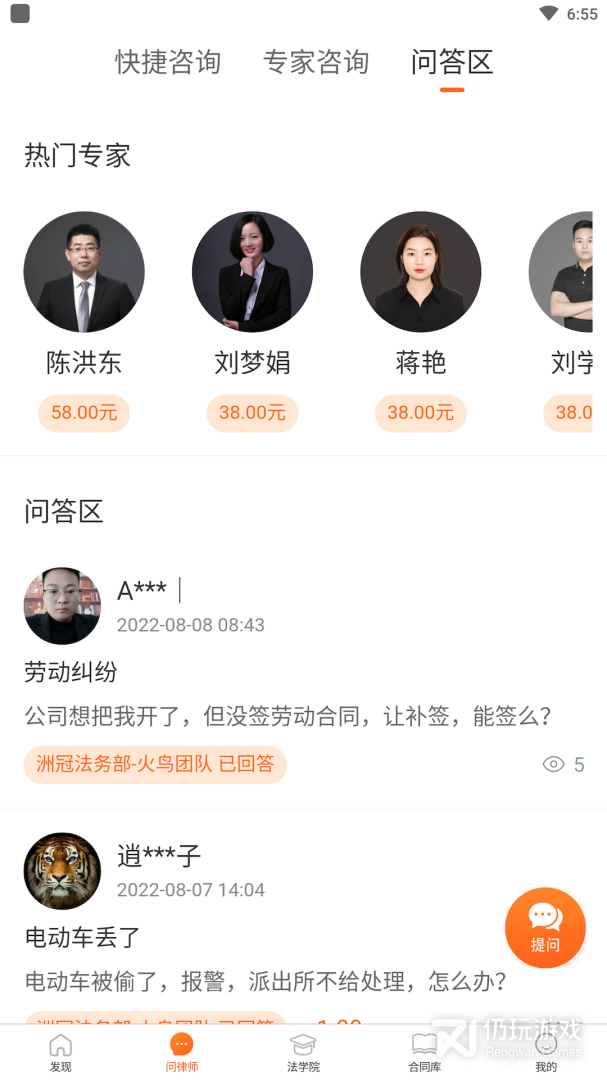Open the 合同库 tab

pyautogui.click(x=424, y=1052)
